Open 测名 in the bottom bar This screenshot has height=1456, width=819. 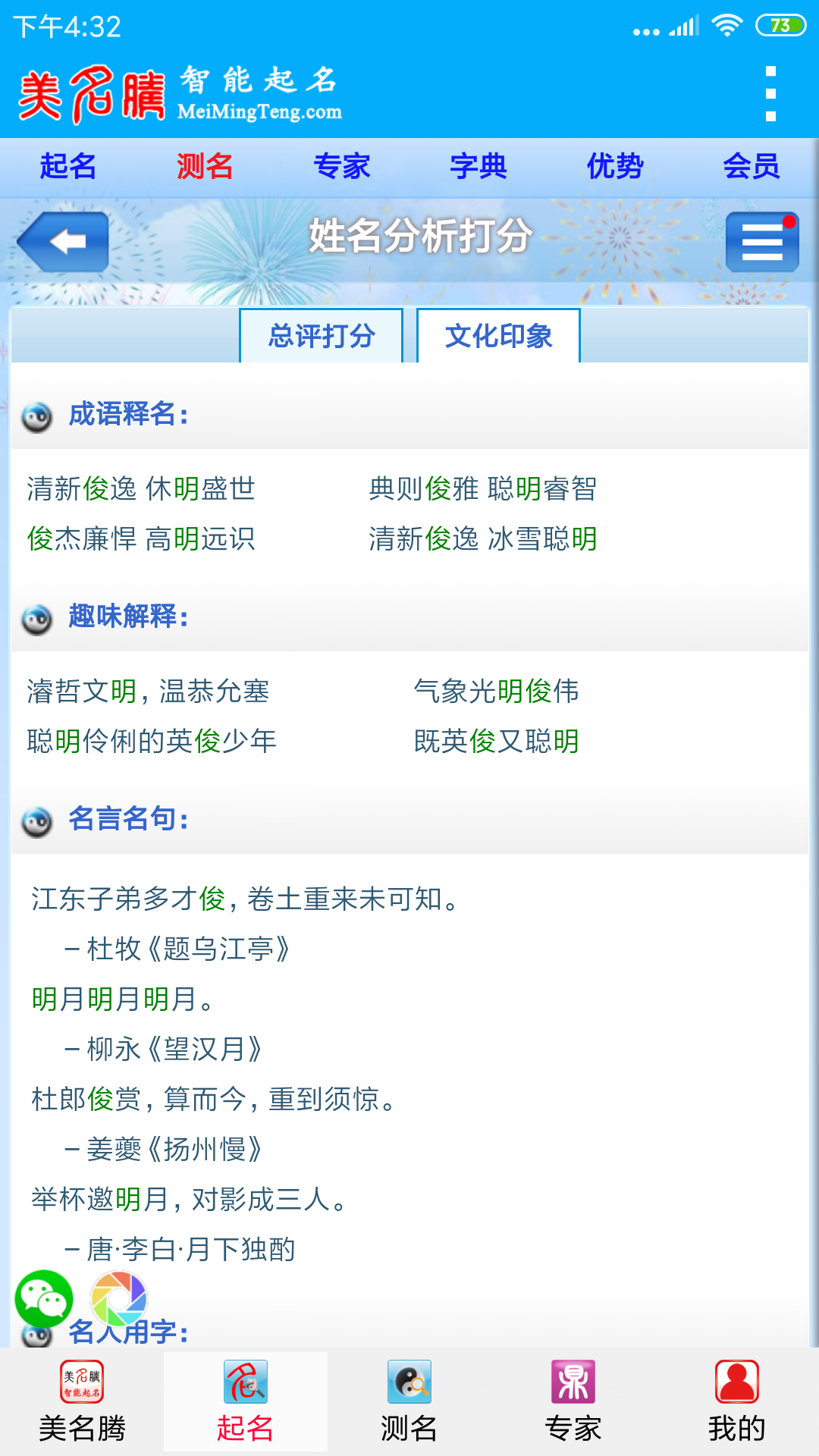click(x=409, y=1401)
